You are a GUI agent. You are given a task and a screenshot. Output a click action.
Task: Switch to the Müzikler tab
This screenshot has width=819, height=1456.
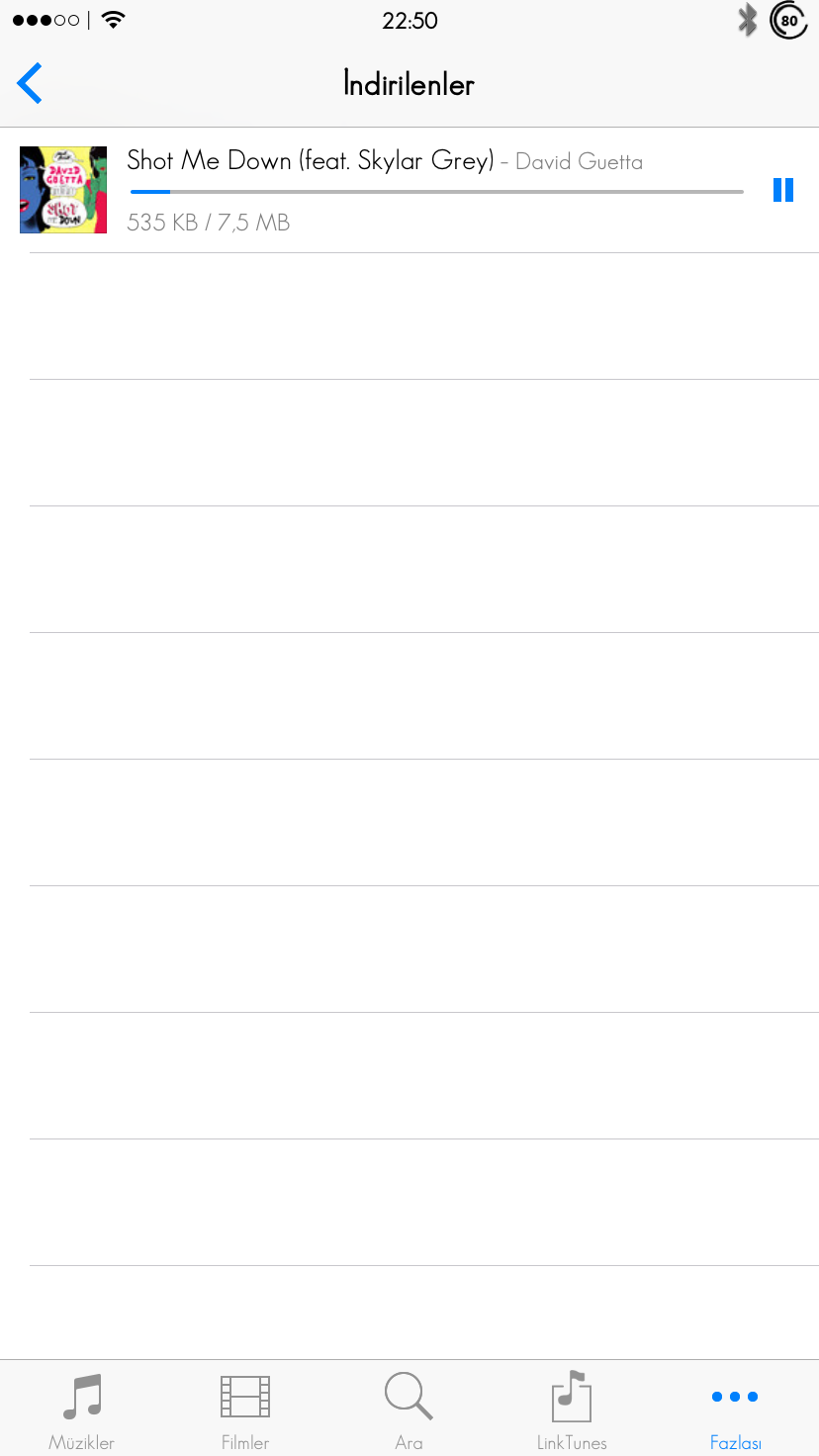(82, 1410)
